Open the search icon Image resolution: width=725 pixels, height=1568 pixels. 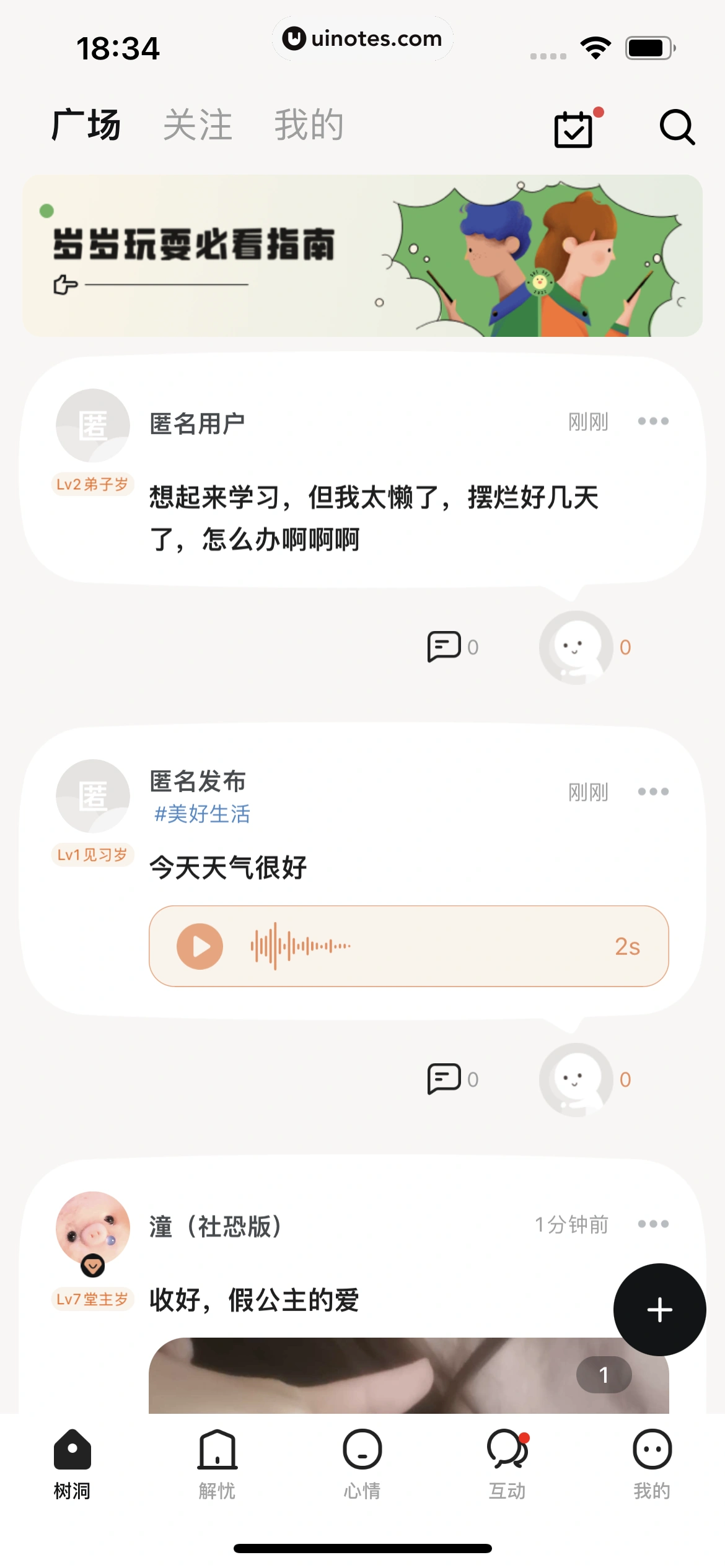pos(677,127)
